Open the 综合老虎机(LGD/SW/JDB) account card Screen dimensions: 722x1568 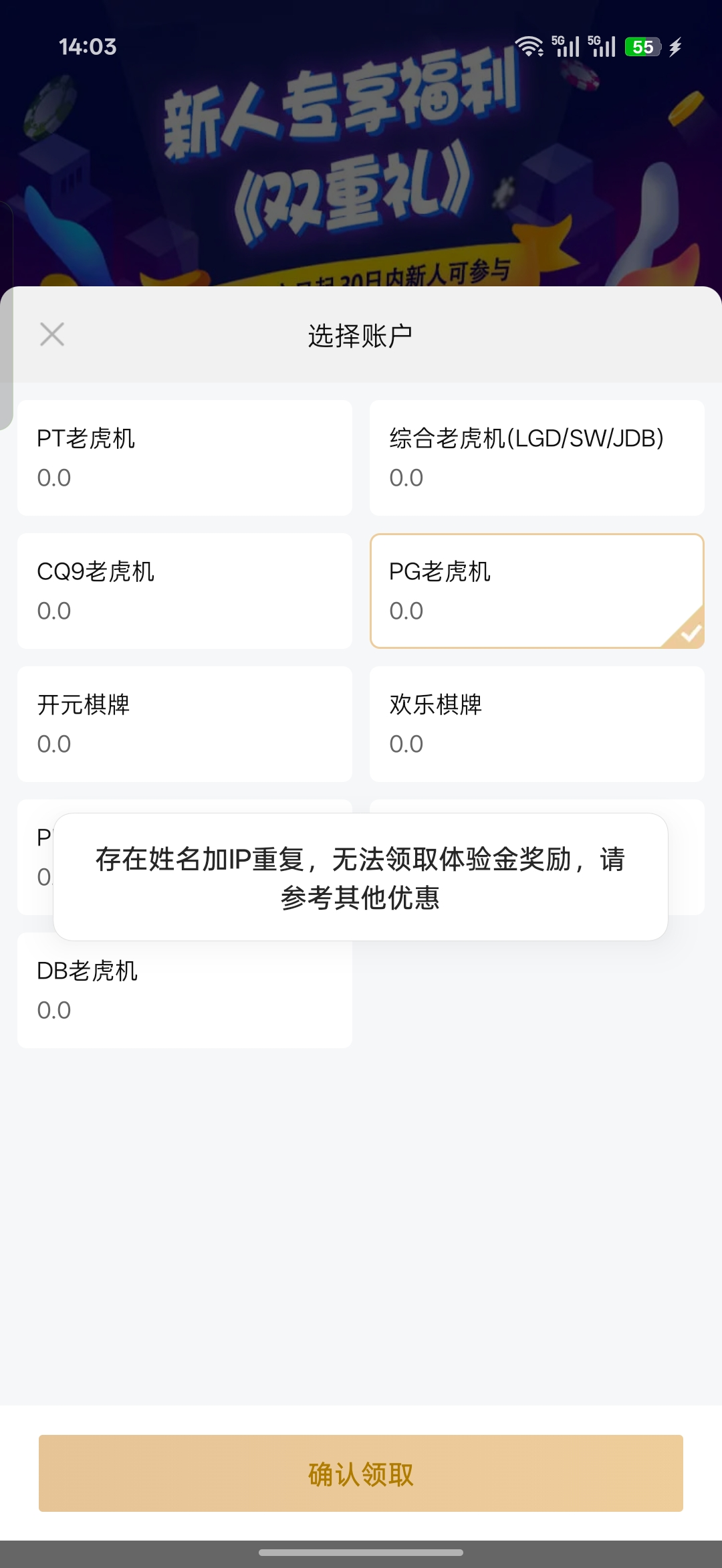pos(537,457)
